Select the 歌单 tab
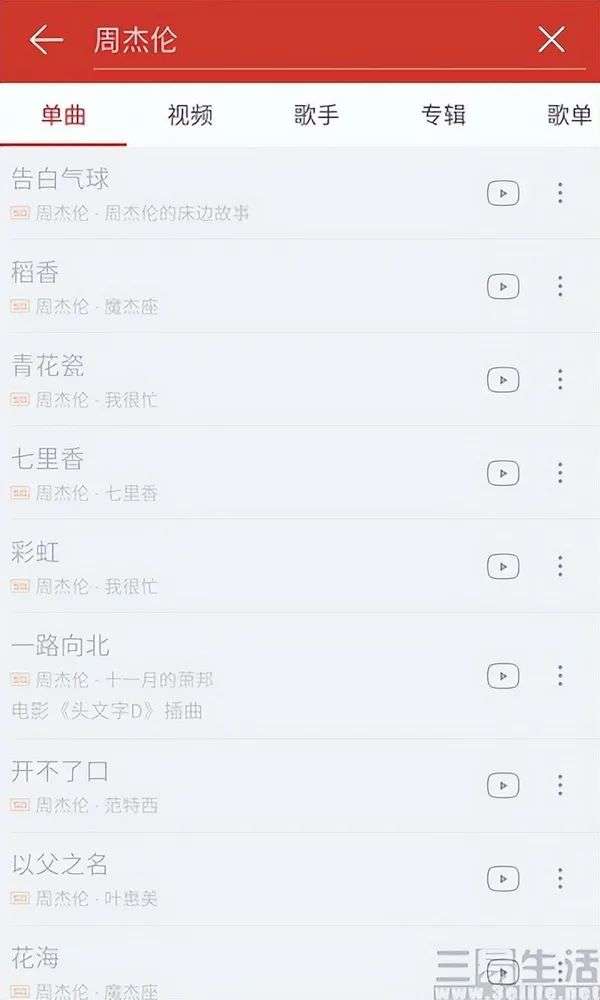This screenshot has height=1000, width=600. click(x=569, y=115)
